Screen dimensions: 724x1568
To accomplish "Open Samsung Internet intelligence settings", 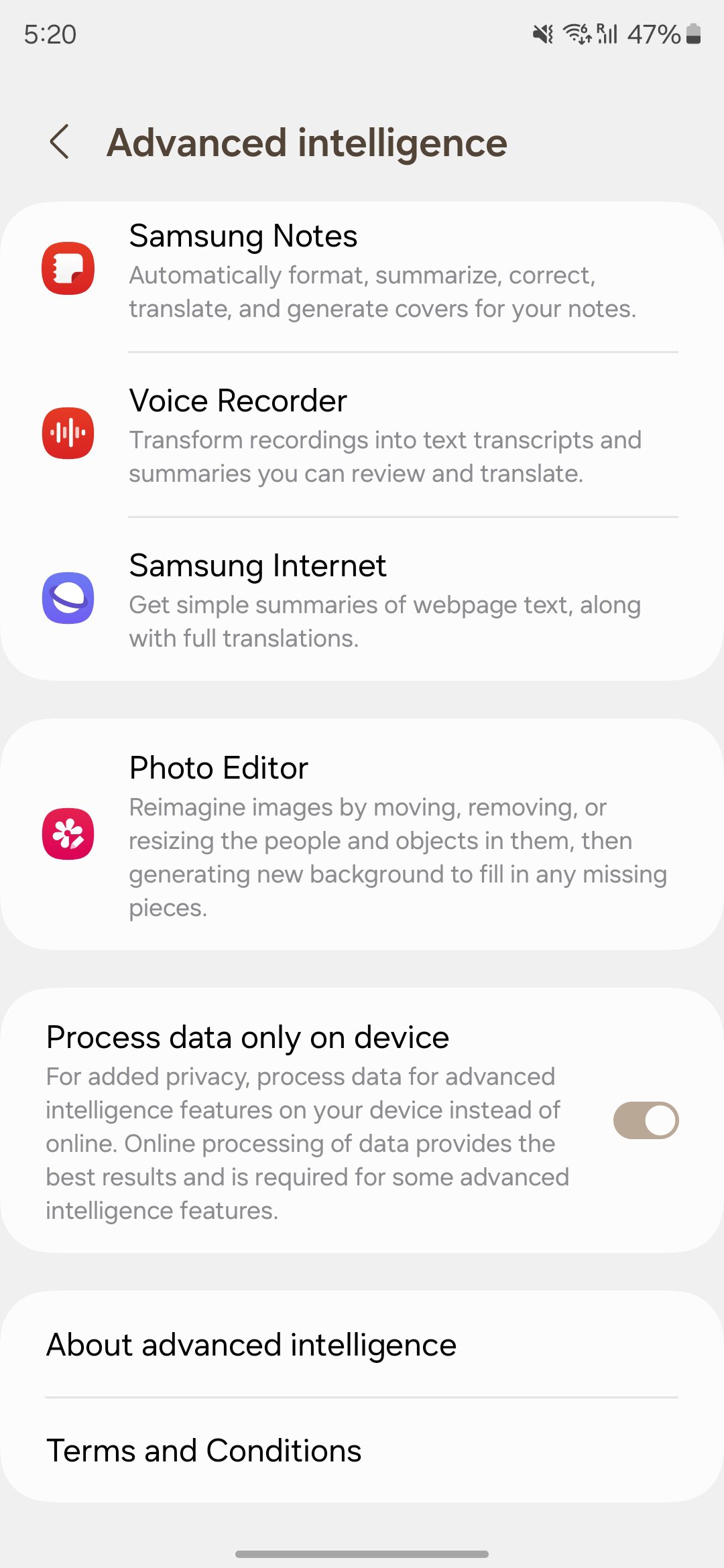I will coord(362,600).
